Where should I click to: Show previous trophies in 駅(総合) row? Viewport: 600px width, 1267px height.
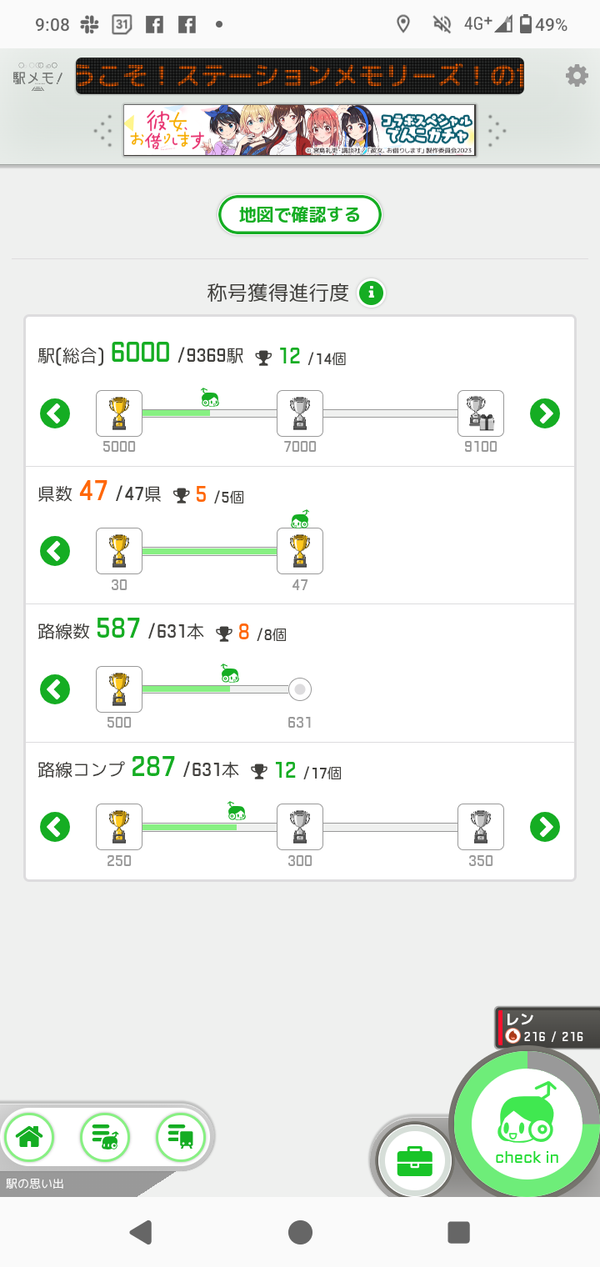point(55,413)
